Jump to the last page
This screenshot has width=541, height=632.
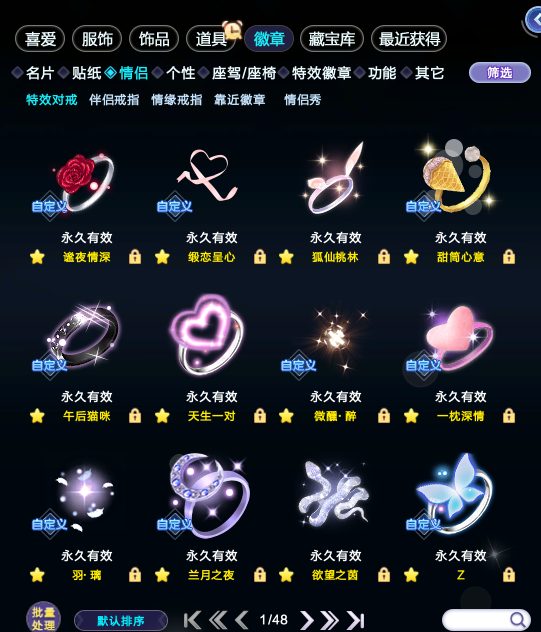click(355, 620)
